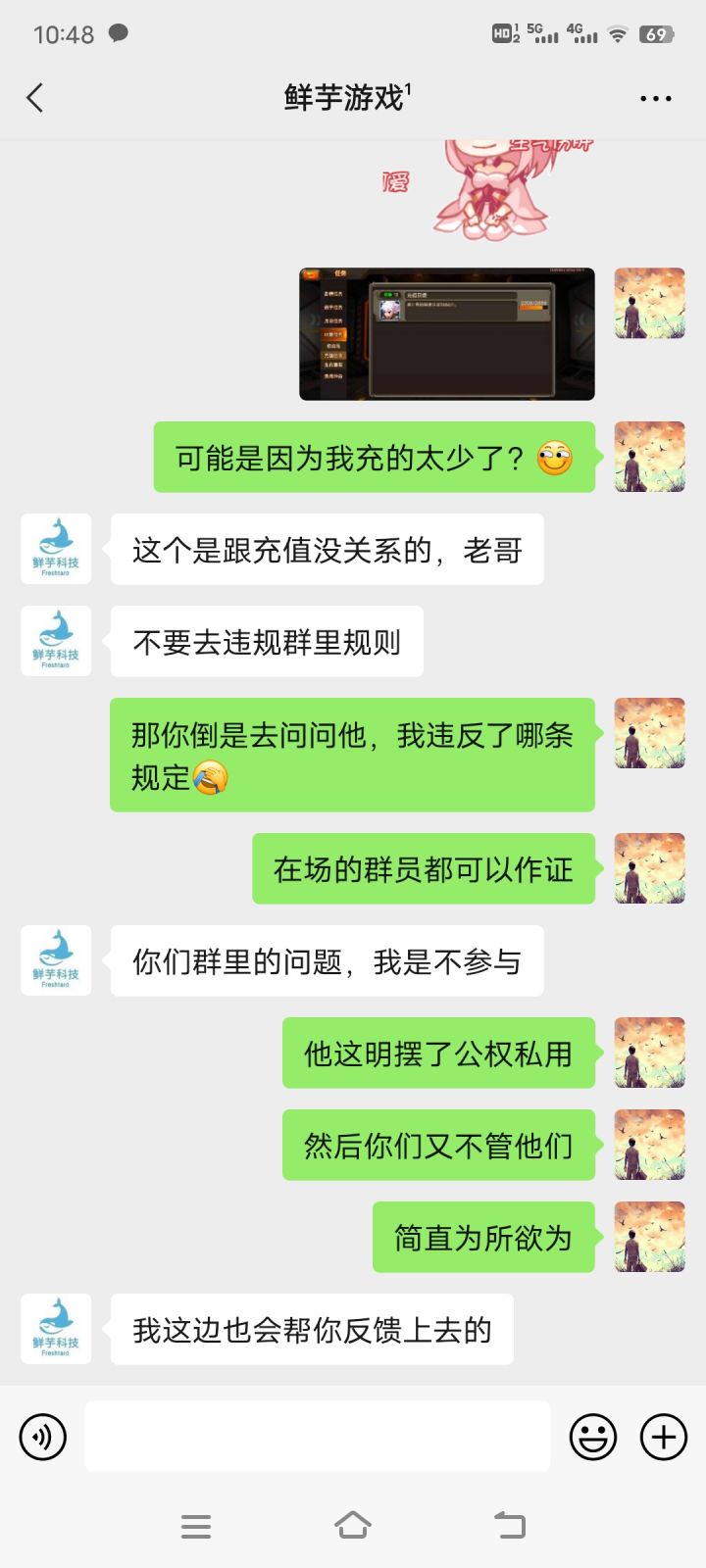
Task: Tap the text input field
Action: pyautogui.click(x=316, y=1436)
